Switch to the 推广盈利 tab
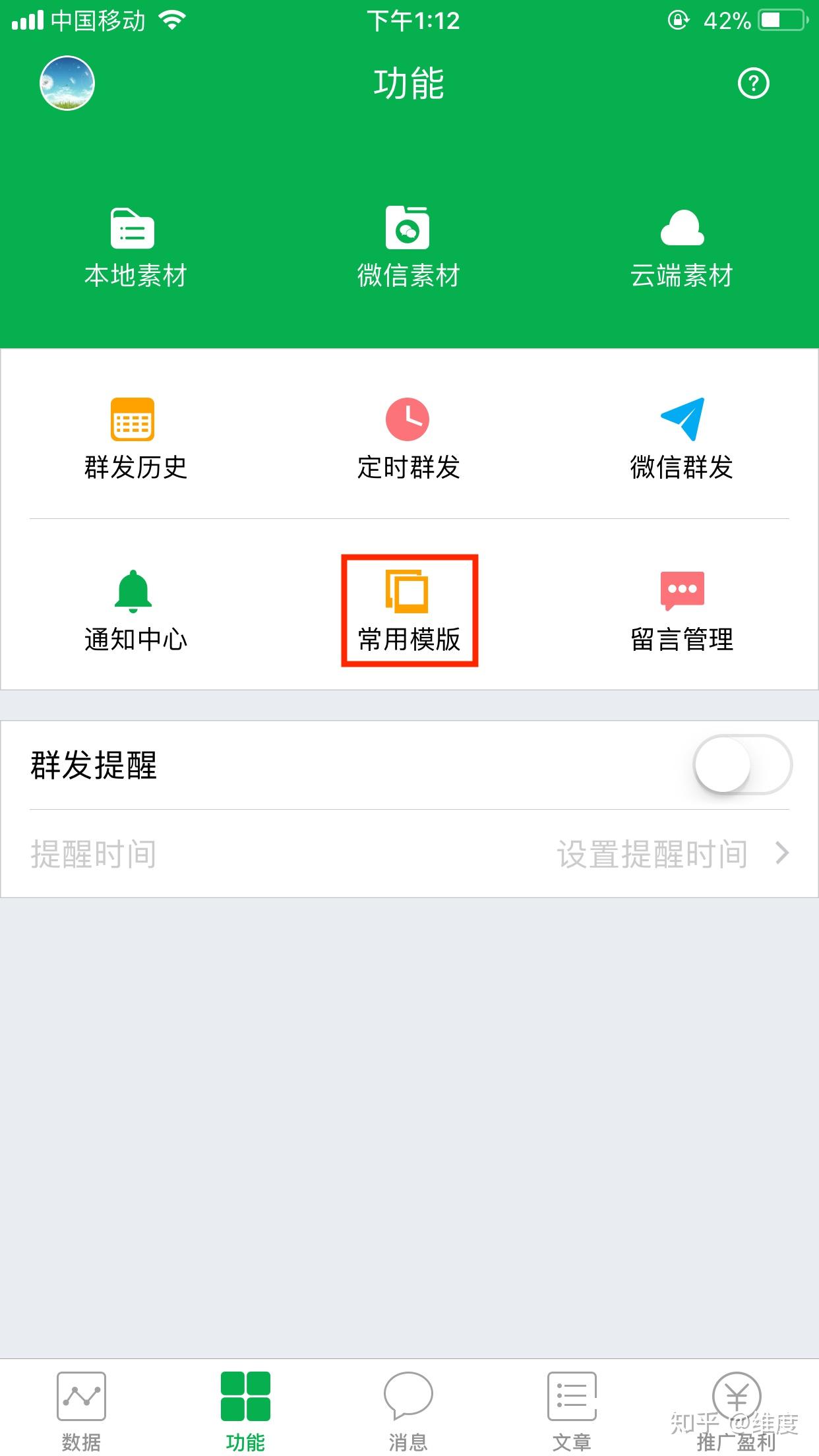The width and height of the screenshot is (819, 1456). point(737,1411)
